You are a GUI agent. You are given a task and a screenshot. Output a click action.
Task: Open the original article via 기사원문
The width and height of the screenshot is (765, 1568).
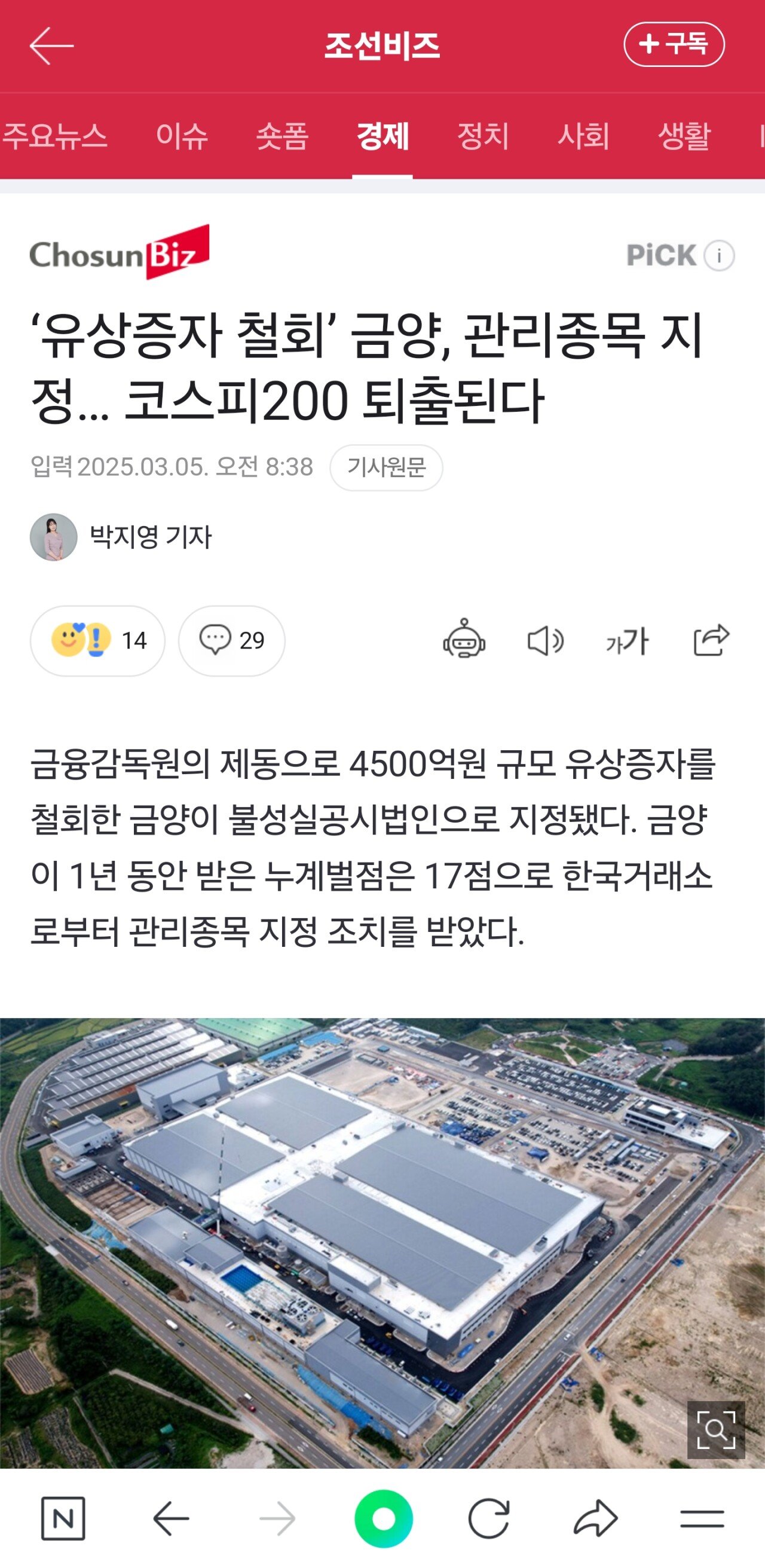(386, 467)
